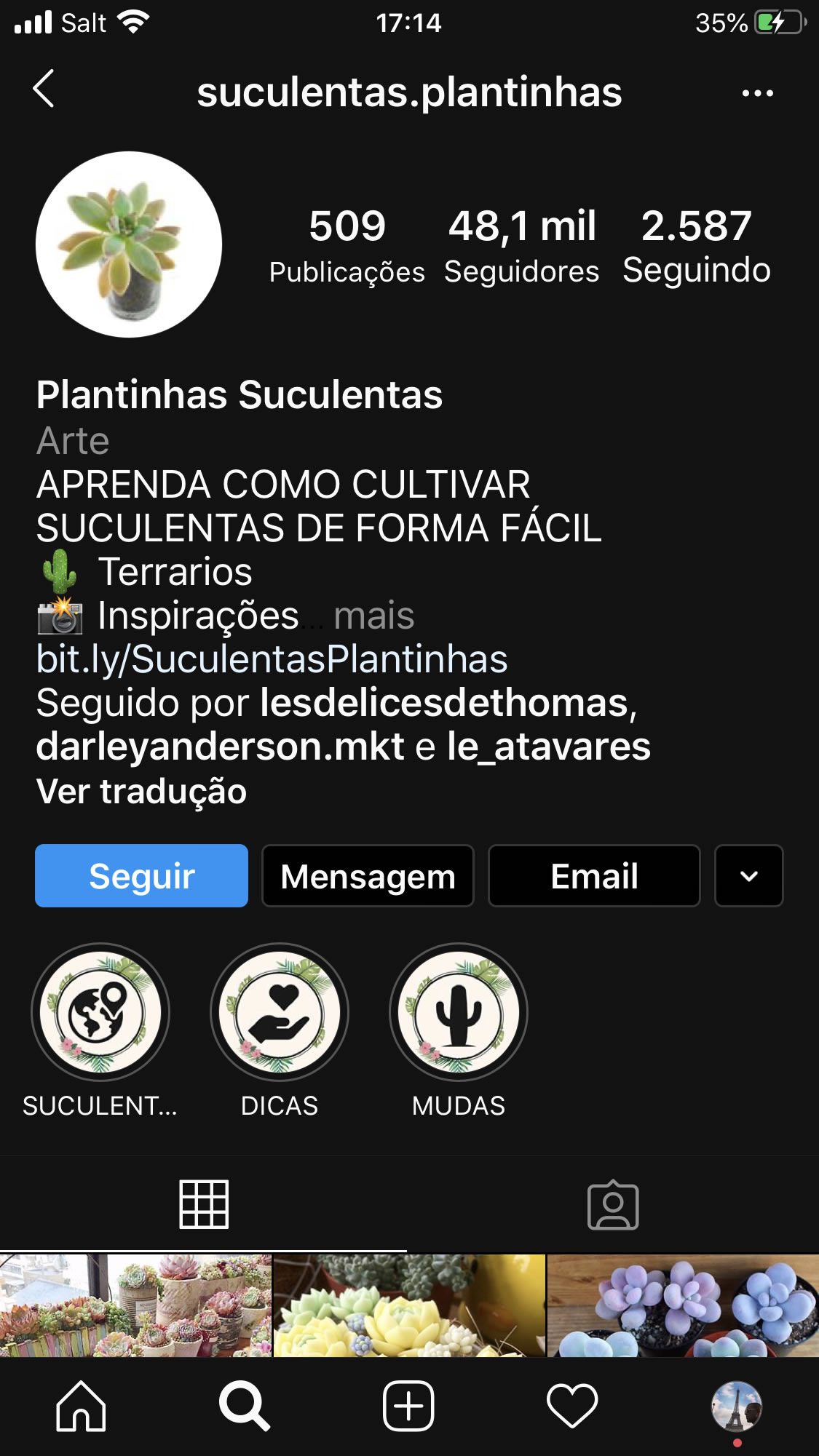Expand suggested accounts with the chevron button
The image size is (819, 1456).
(748, 875)
